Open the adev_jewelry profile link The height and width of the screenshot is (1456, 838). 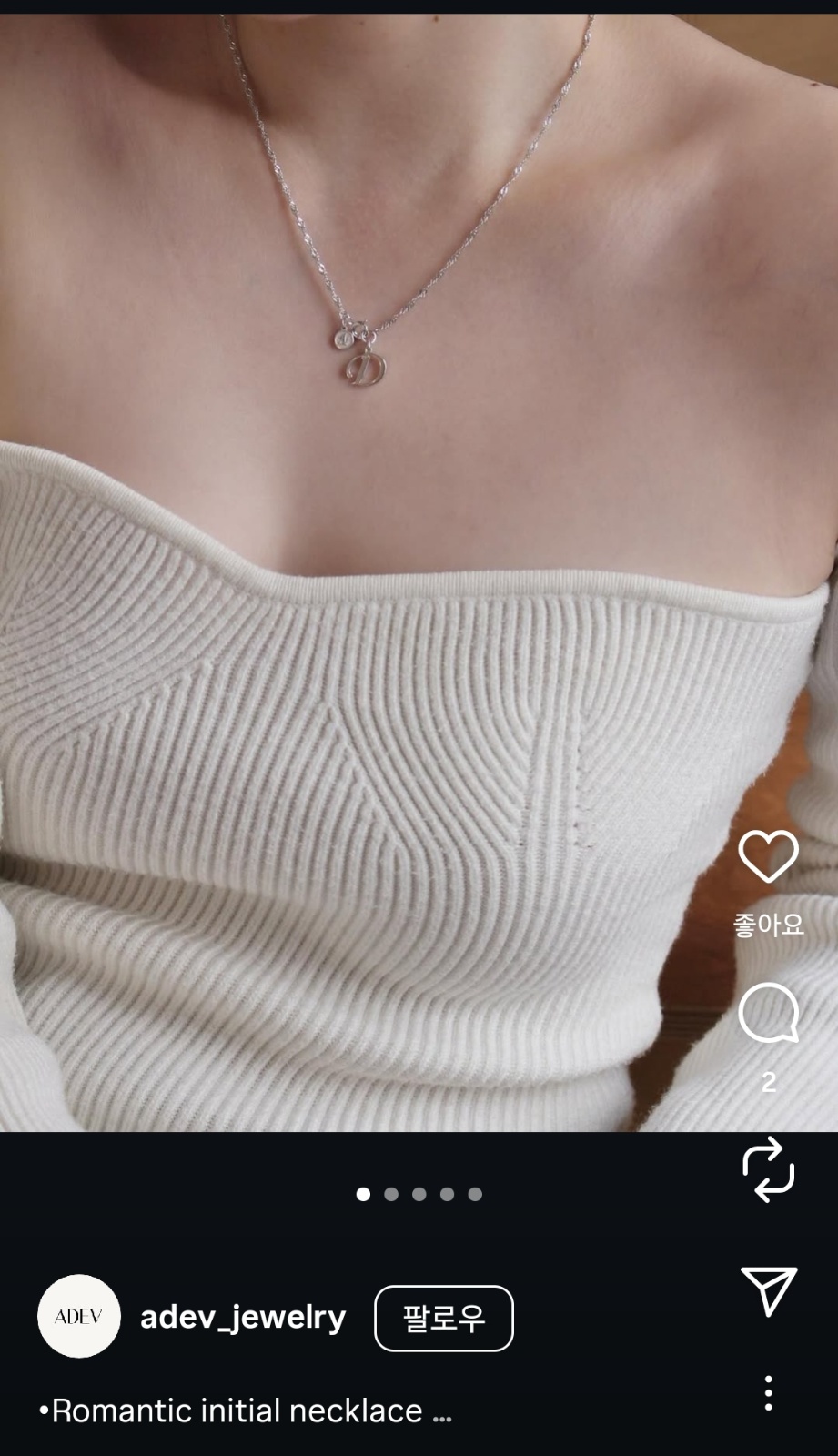pyautogui.click(x=243, y=1317)
